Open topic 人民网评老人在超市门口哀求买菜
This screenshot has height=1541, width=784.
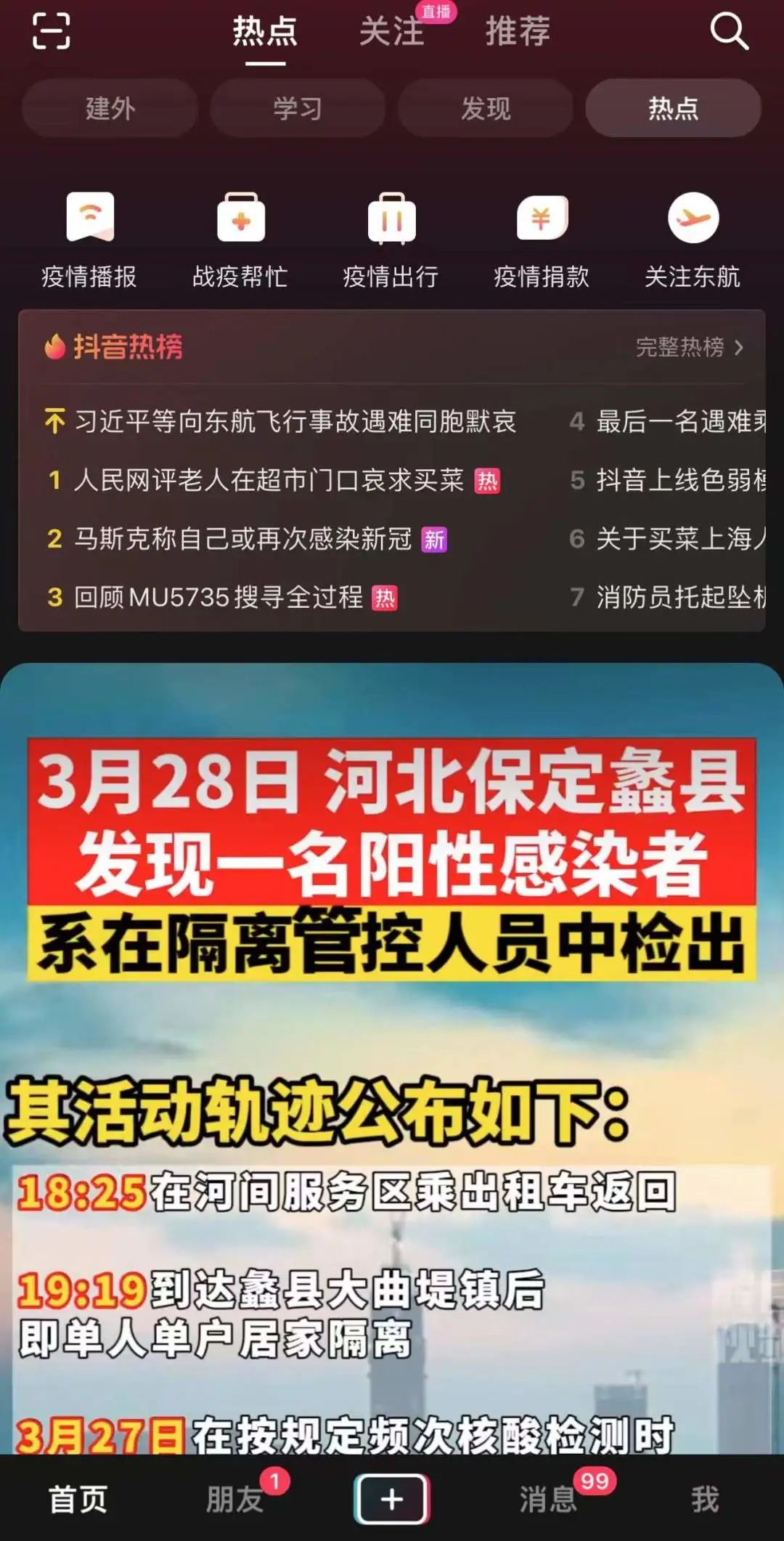pos(269,480)
